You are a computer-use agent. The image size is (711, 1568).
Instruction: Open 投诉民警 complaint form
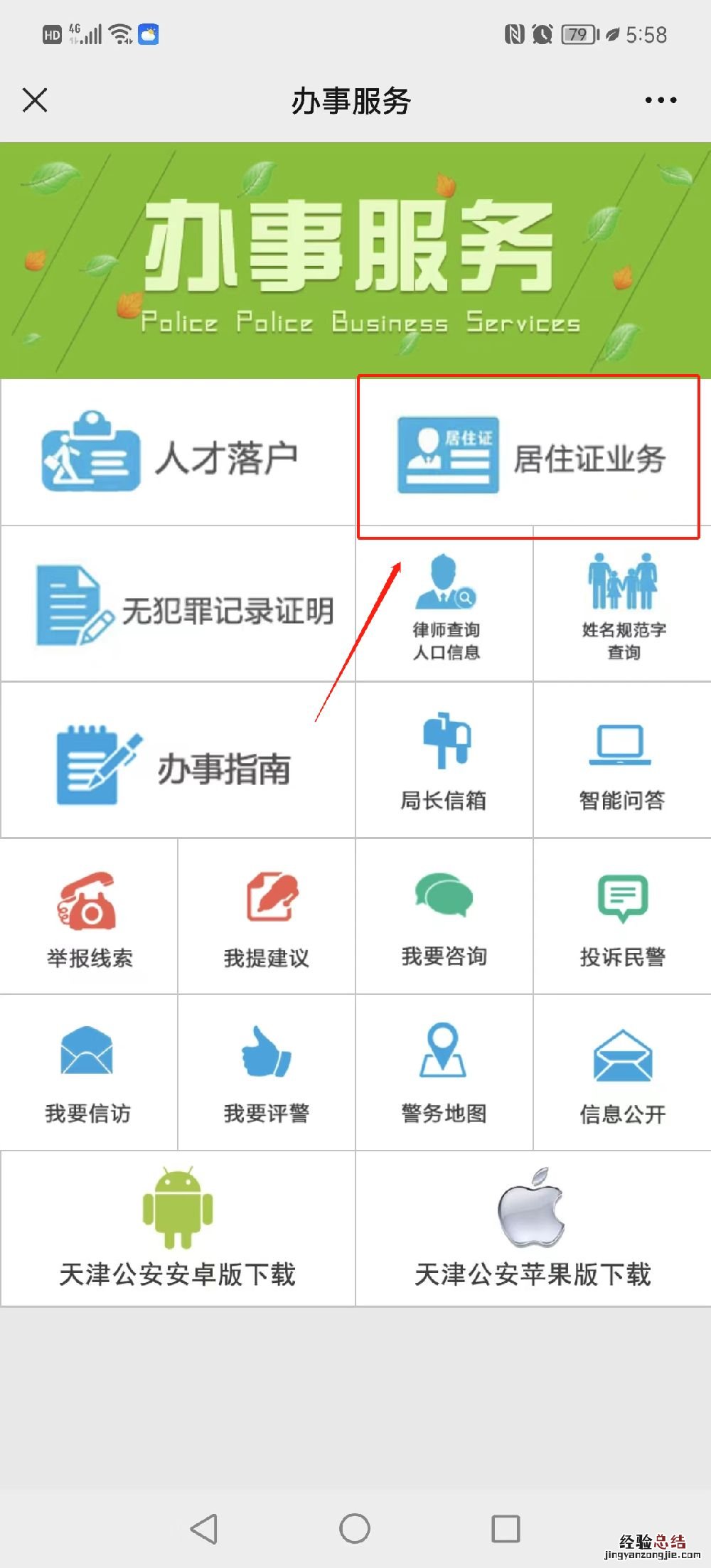[x=623, y=919]
